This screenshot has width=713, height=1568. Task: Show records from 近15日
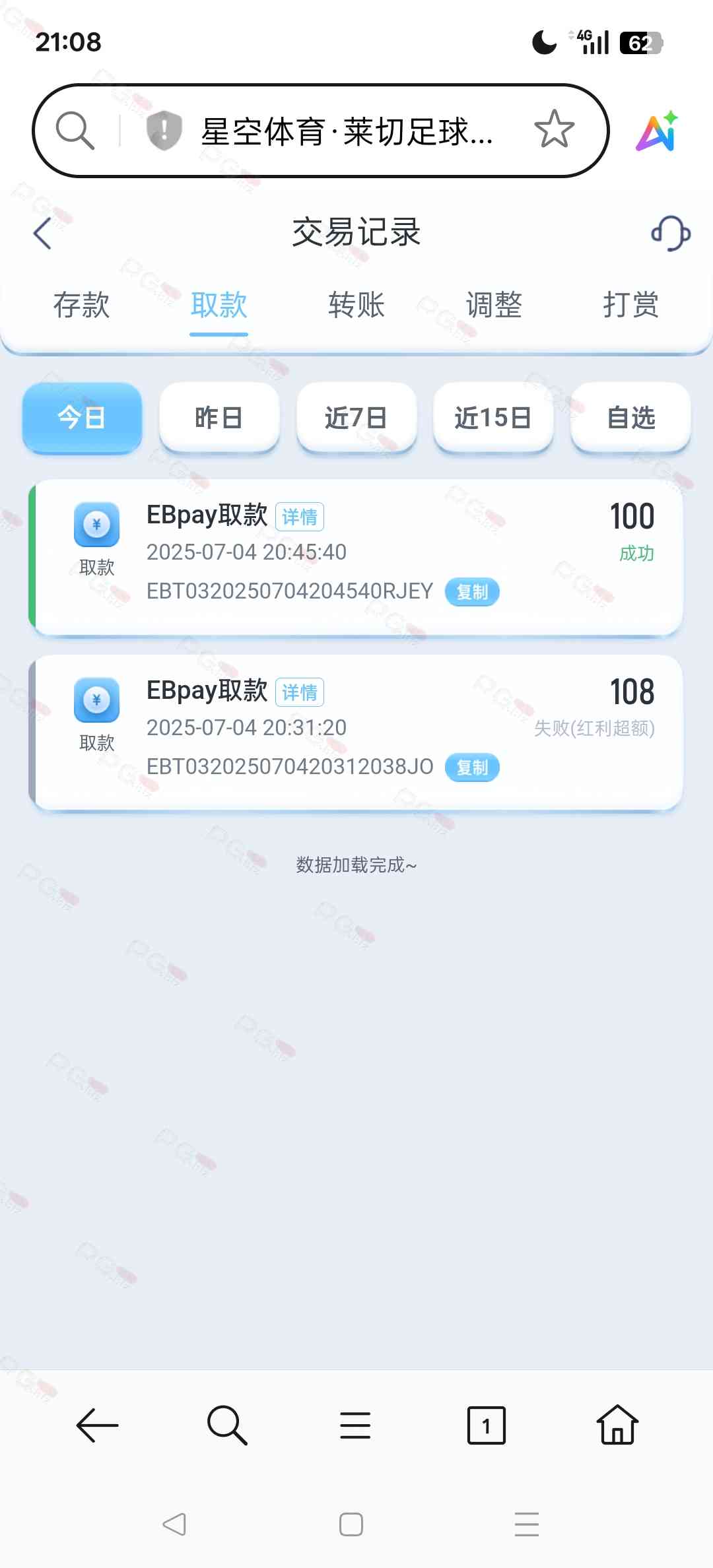pyautogui.click(x=493, y=418)
